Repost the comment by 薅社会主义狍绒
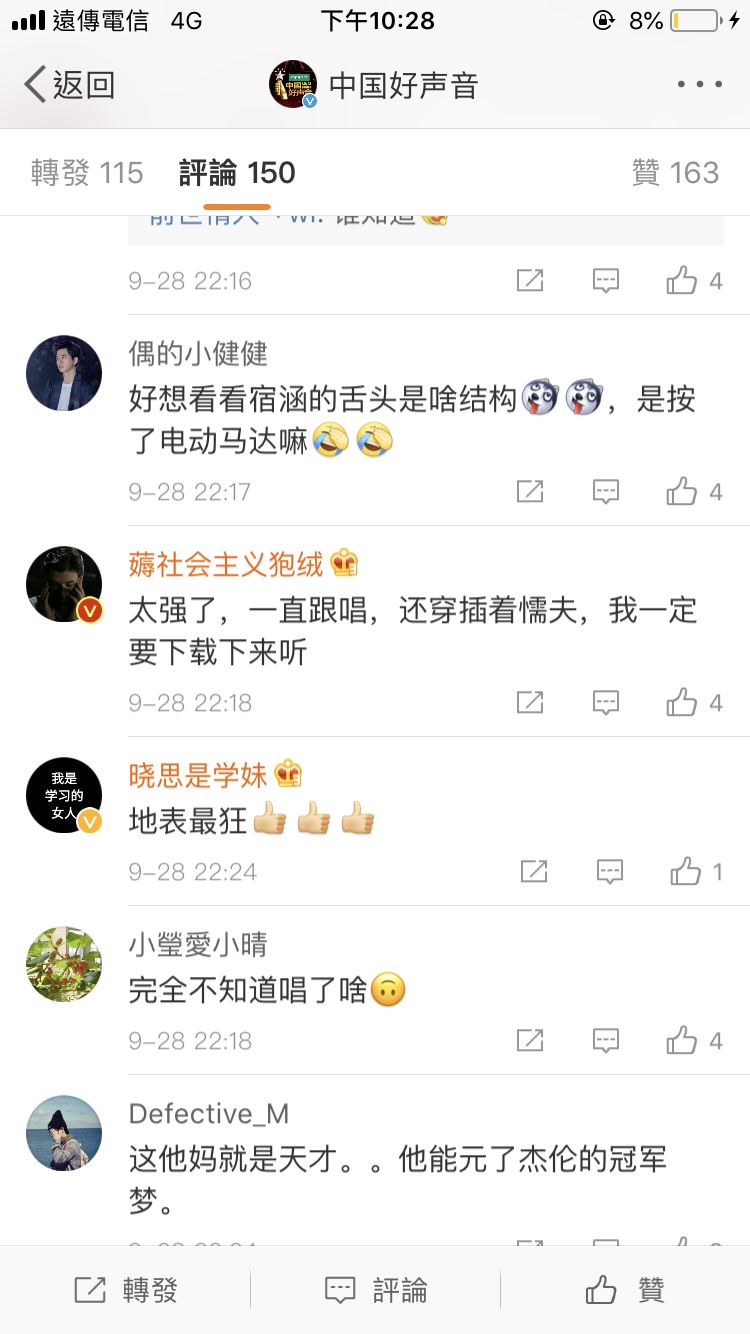 point(530,702)
